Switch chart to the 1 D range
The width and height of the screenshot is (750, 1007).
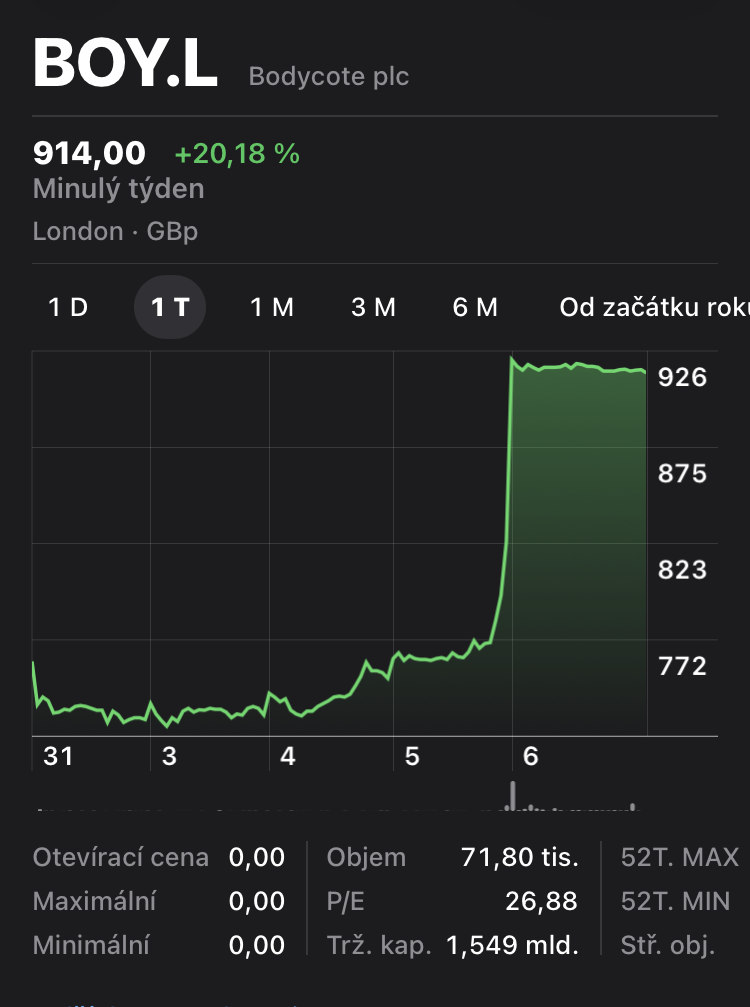pyautogui.click(x=68, y=307)
